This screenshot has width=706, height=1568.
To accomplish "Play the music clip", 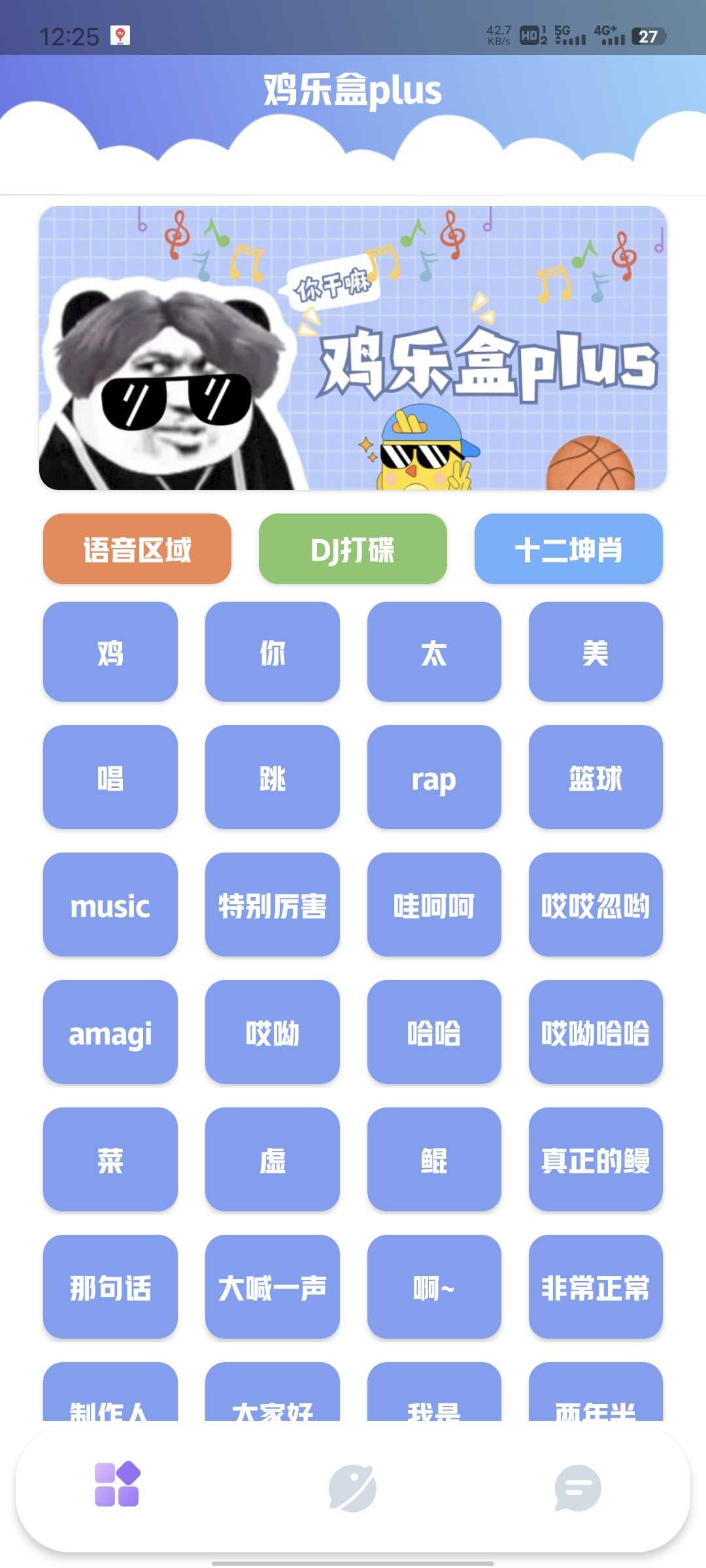I will [110, 905].
